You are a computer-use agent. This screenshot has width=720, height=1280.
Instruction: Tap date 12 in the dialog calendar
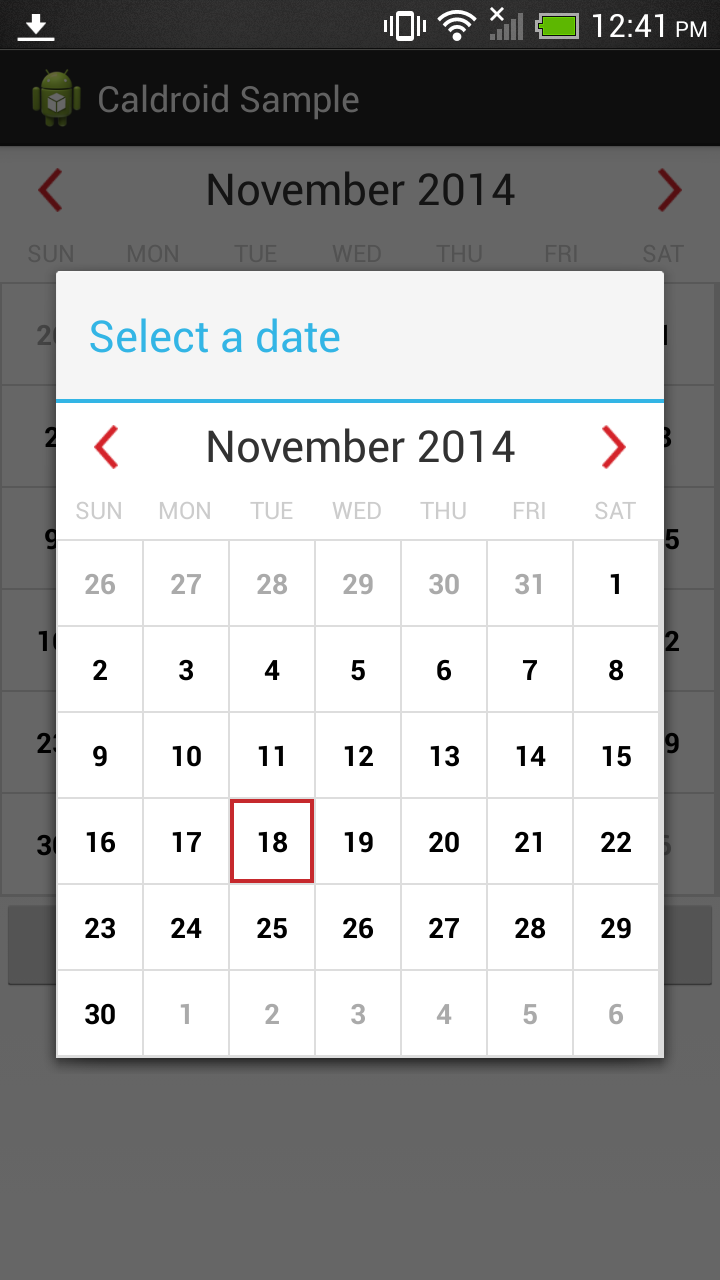point(358,755)
